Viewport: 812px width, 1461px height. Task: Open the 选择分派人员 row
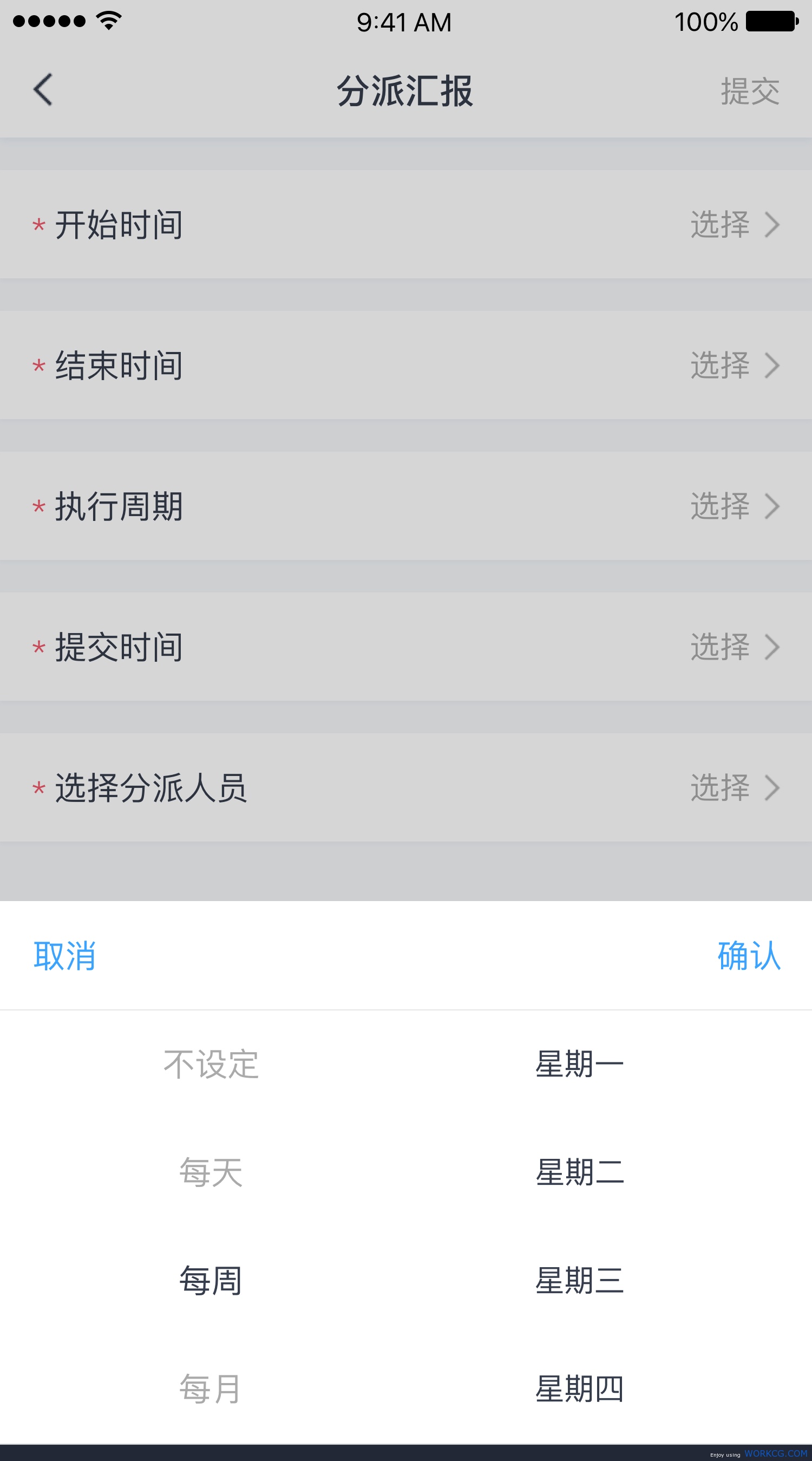click(406, 787)
